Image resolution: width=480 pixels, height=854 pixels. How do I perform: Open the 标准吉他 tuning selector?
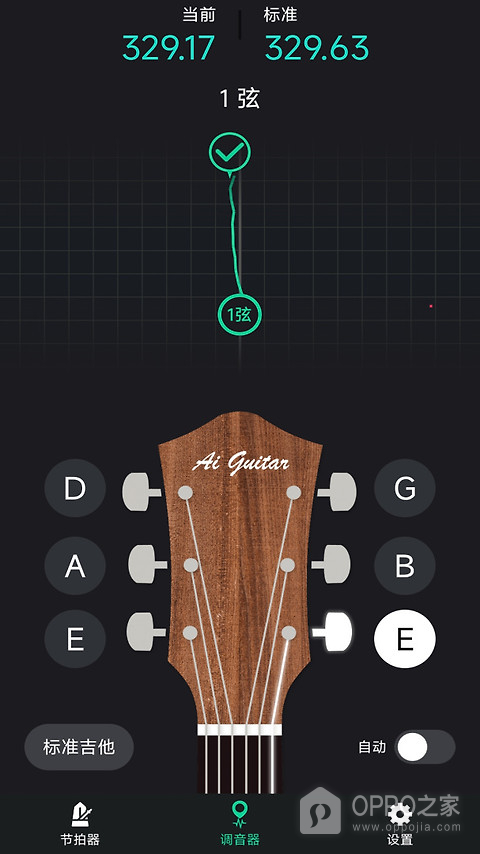[79, 747]
